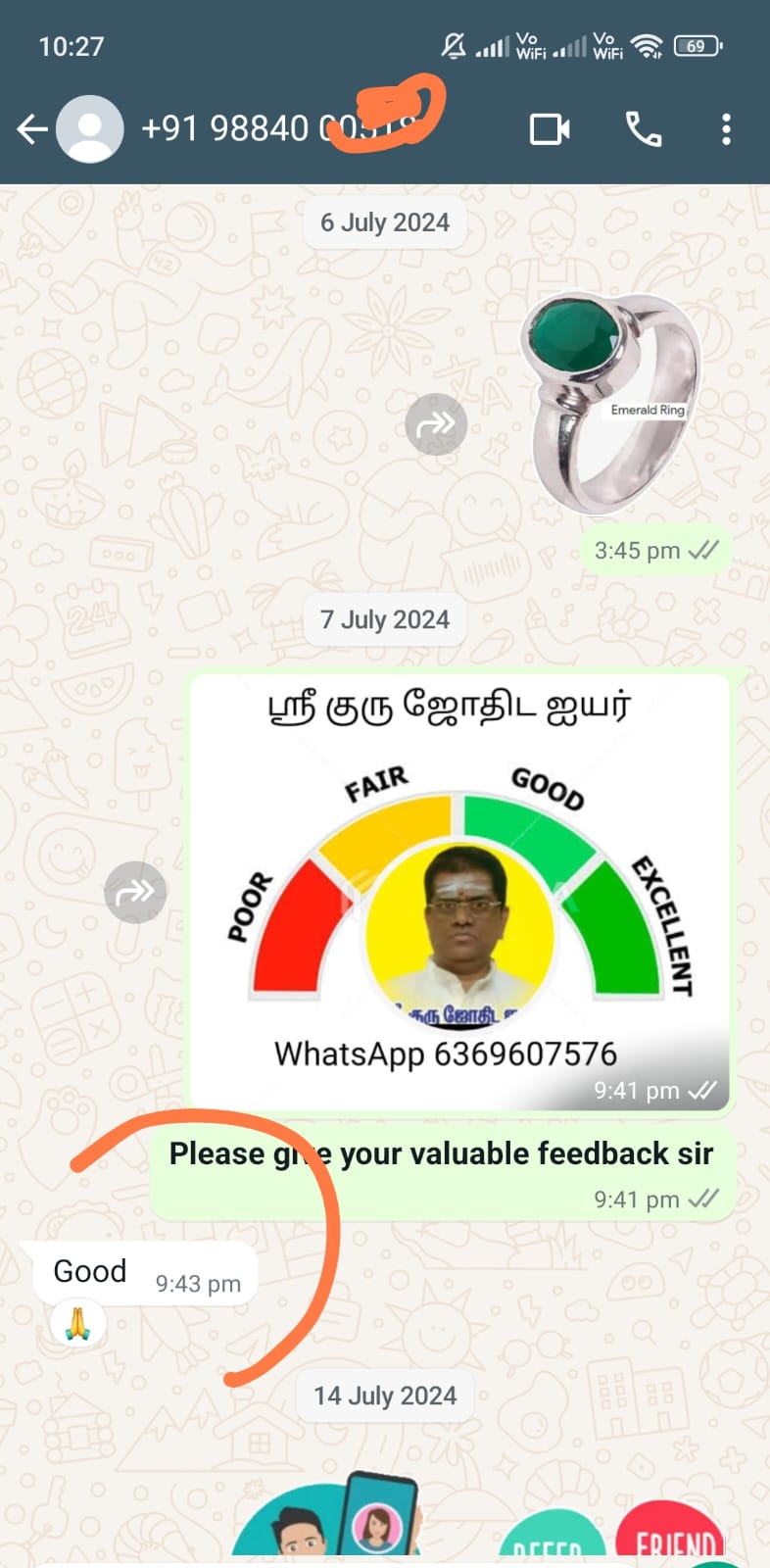View the folded hands reaction on Good
770x1568 pixels.
(78, 1323)
